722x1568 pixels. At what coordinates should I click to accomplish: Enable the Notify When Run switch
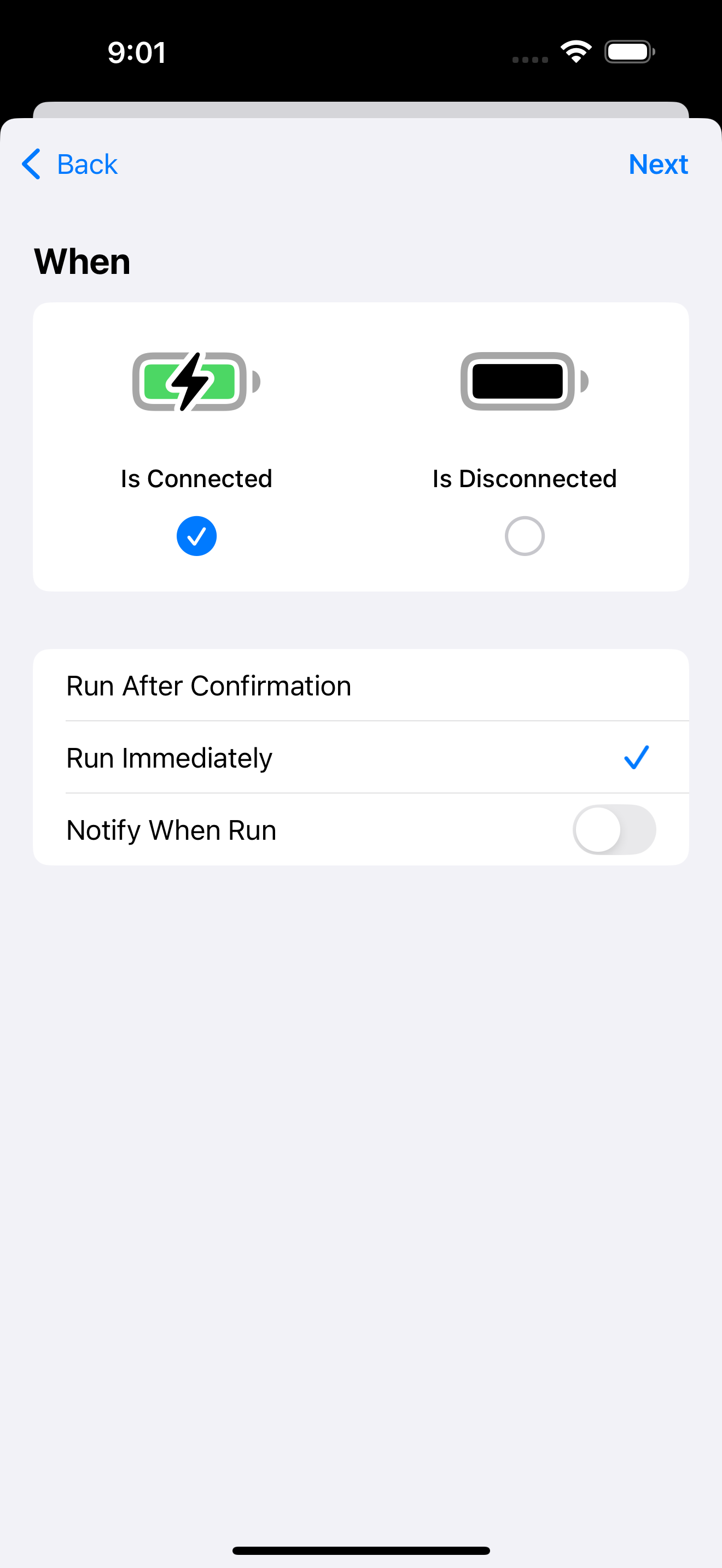point(614,830)
